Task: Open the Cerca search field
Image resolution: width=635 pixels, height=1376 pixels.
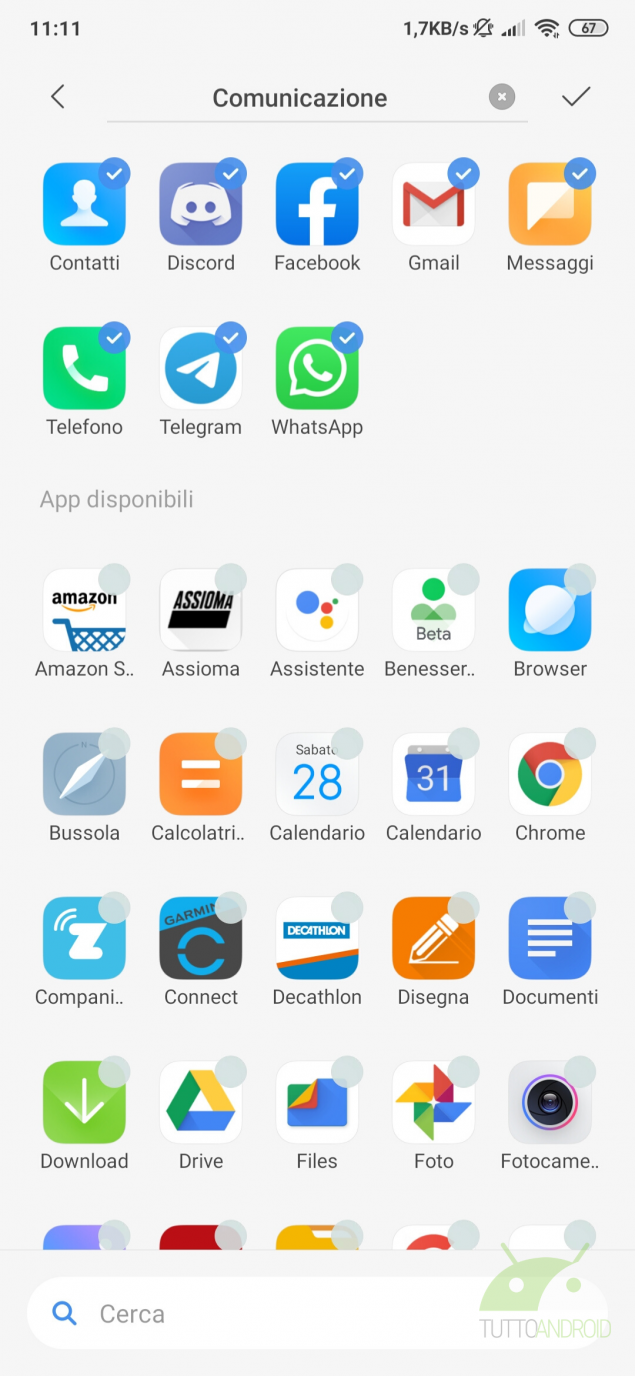Action: point(300,1314)
